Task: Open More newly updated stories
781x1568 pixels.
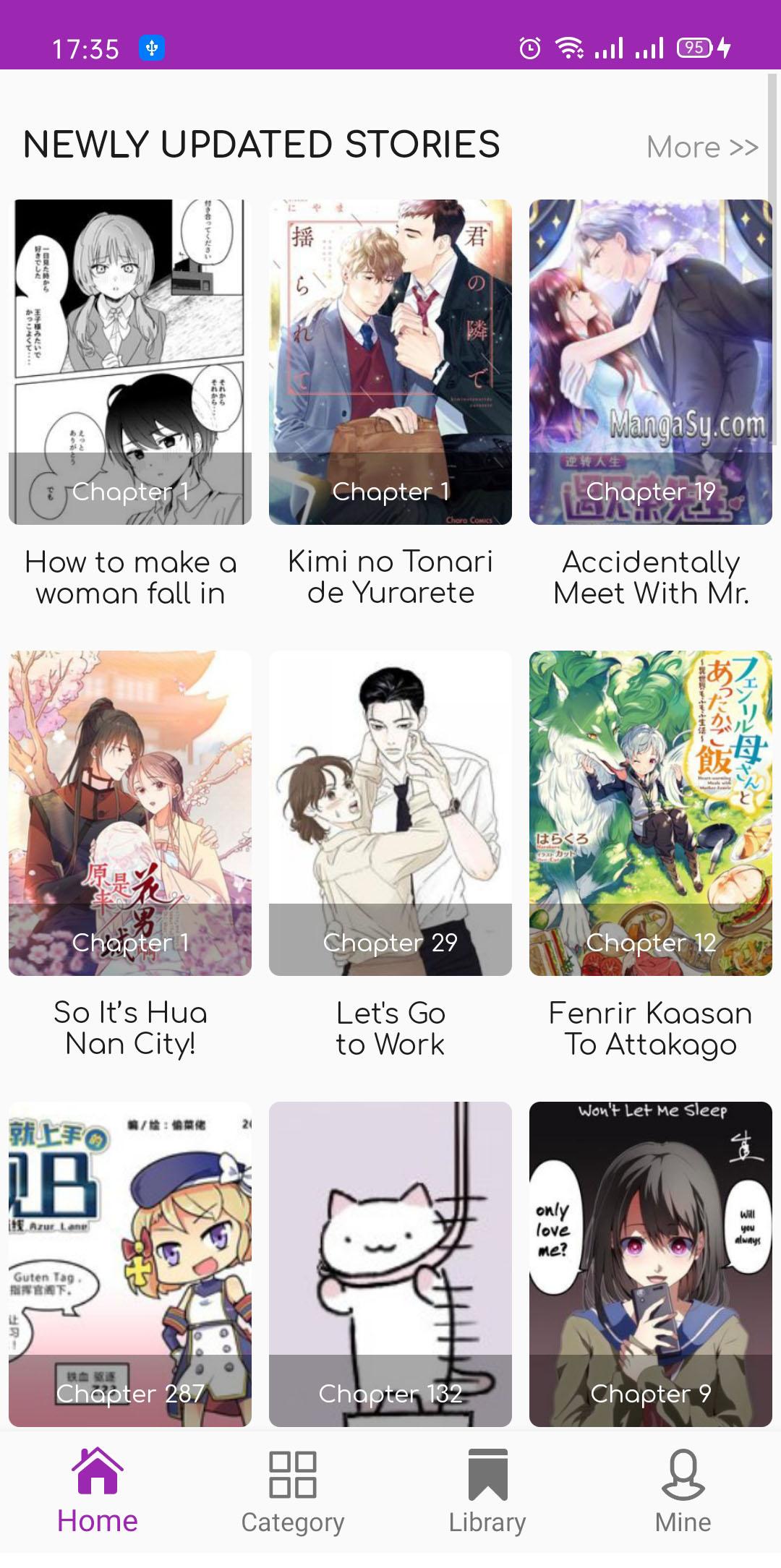Action: [701, 147]
